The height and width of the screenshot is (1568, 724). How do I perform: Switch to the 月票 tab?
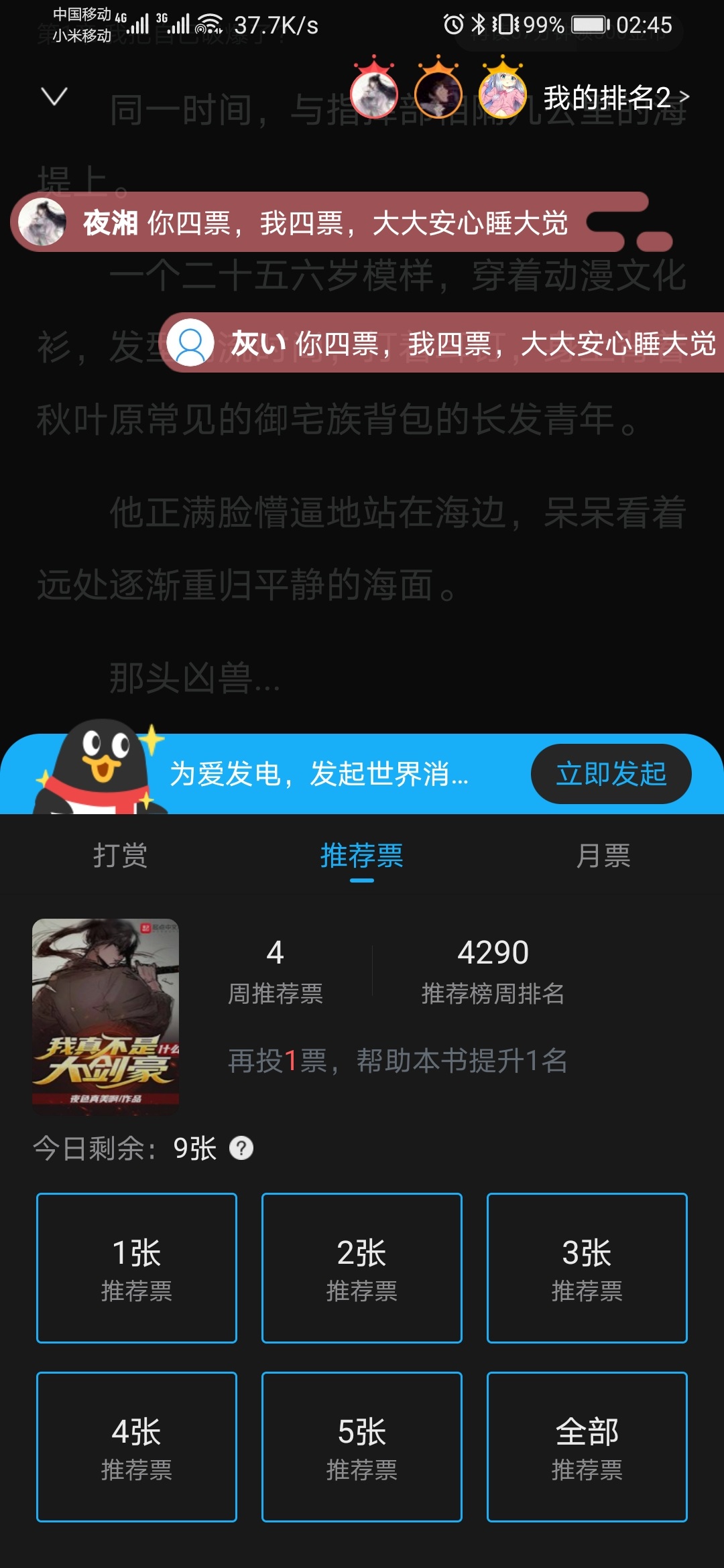[x=603, y=856]
